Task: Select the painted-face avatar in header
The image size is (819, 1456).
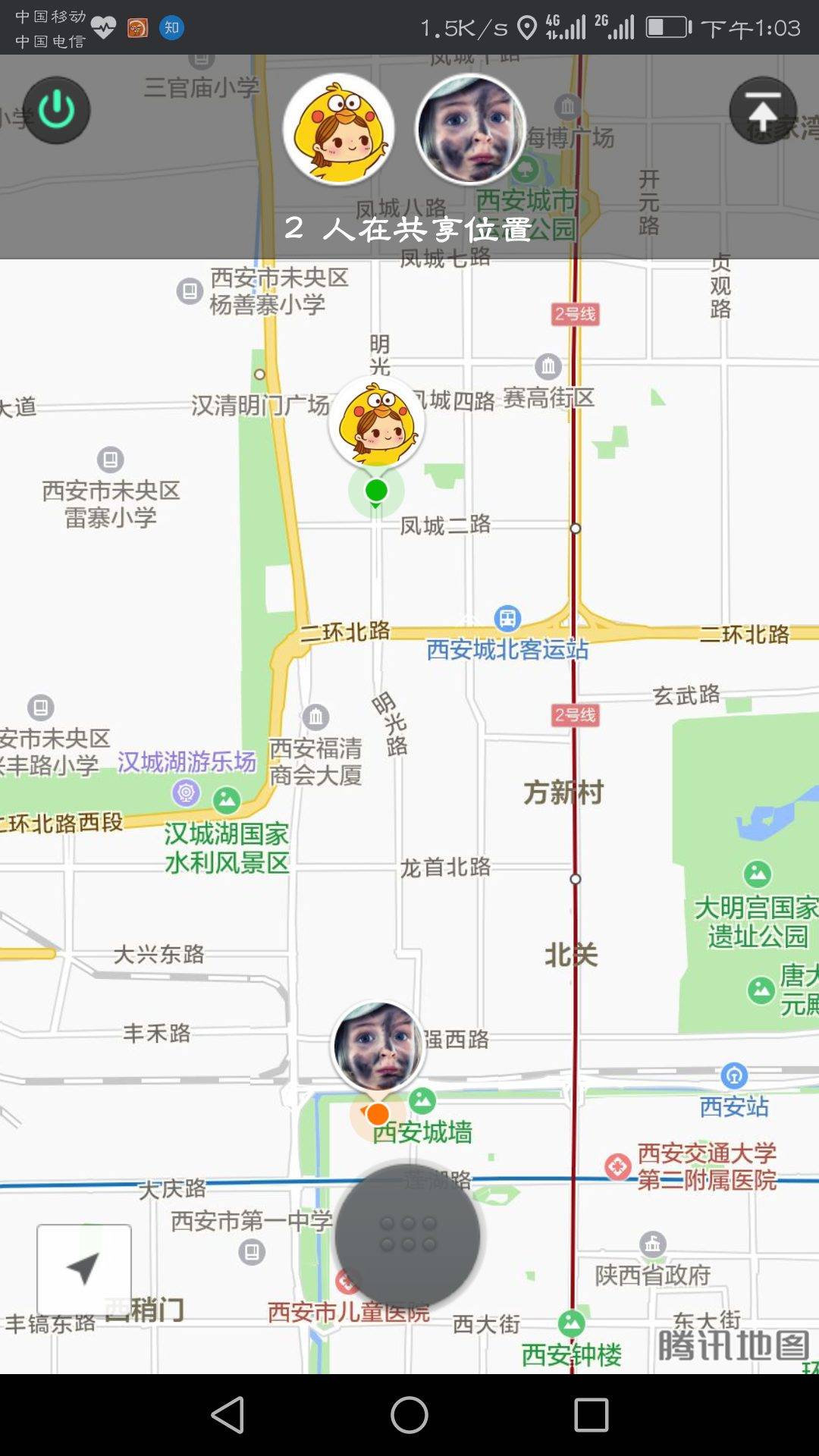Action: pyautogui.click(x=470, y=129)
